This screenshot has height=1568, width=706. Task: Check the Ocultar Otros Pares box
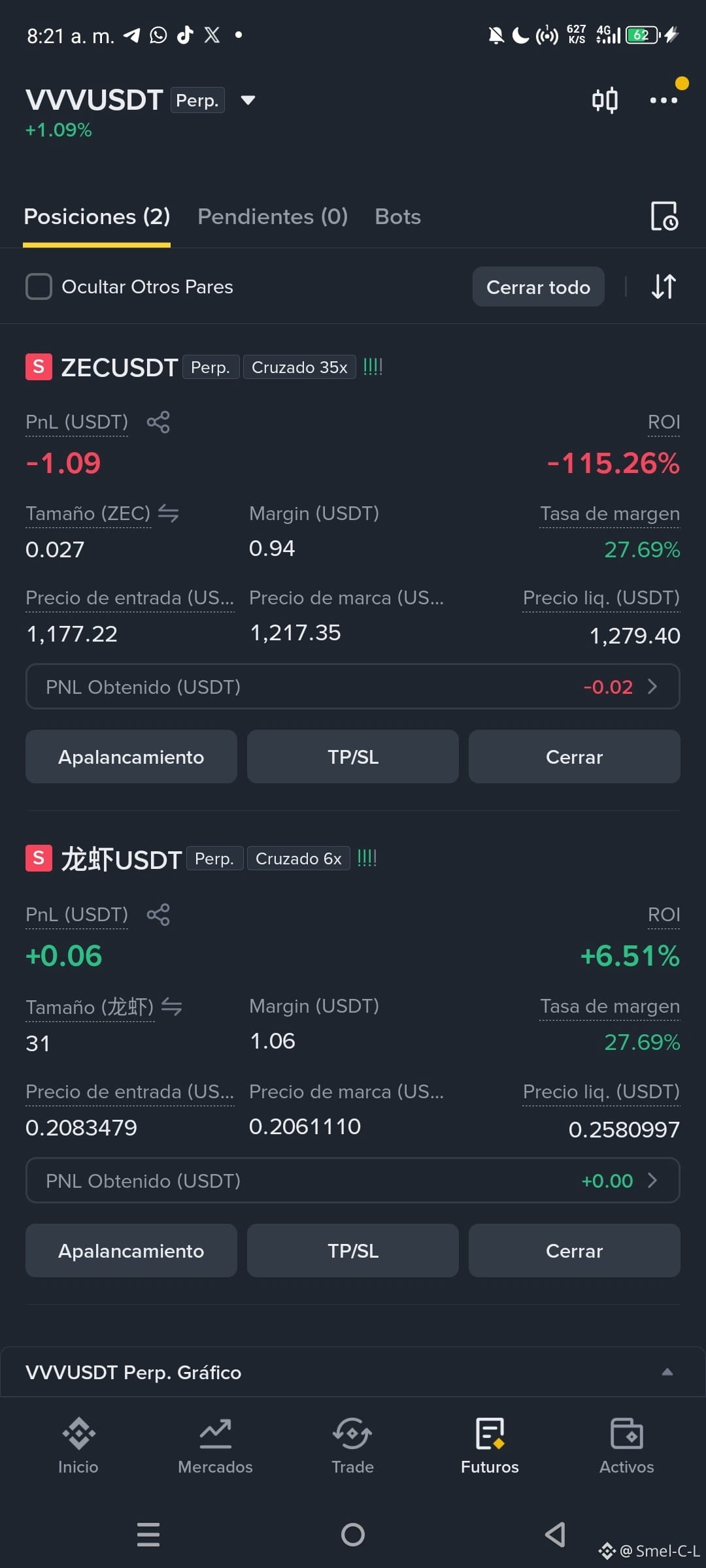tap(39, 287)
